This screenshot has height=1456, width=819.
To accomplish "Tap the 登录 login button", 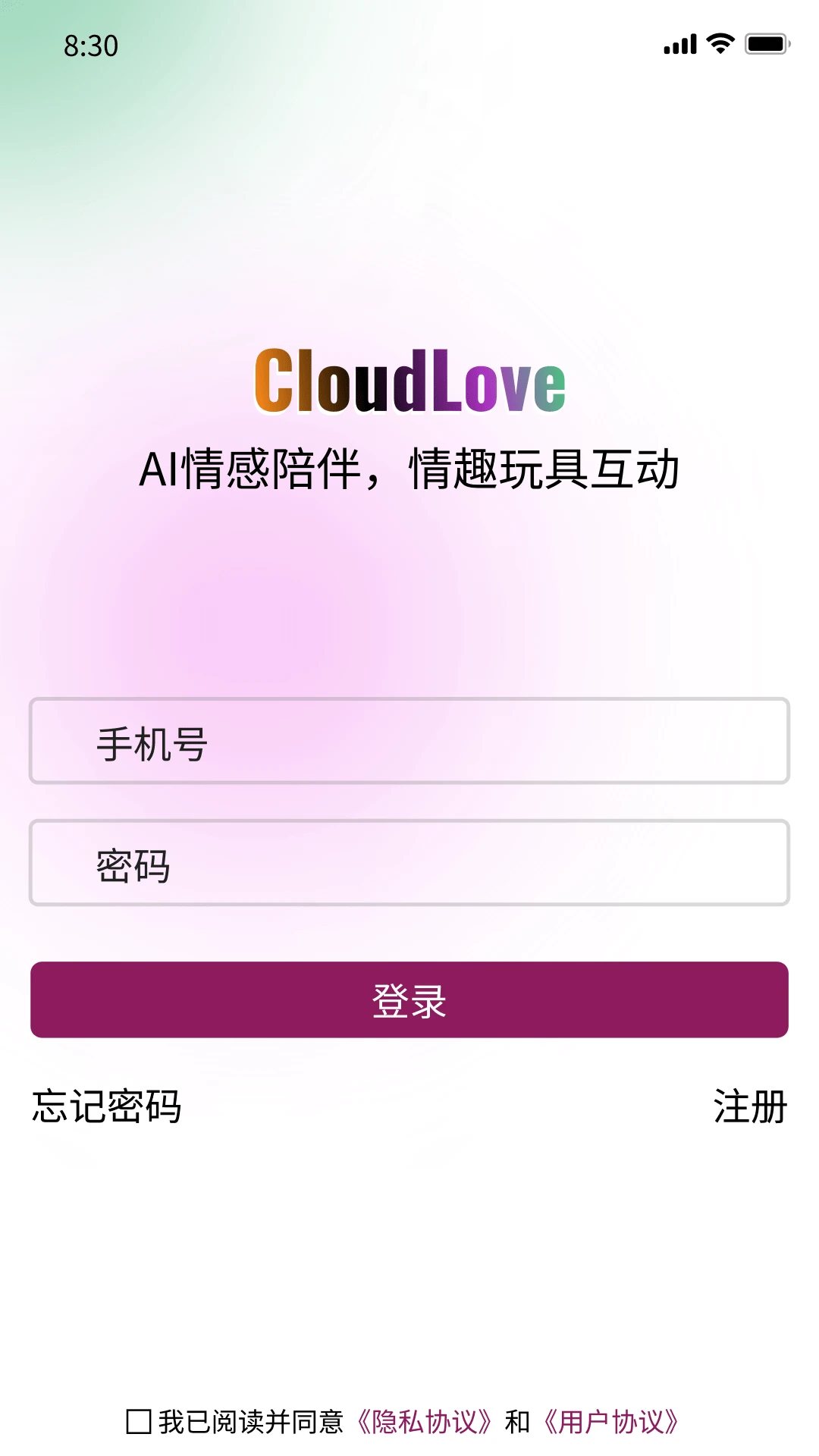I will [x=409, y=999].
